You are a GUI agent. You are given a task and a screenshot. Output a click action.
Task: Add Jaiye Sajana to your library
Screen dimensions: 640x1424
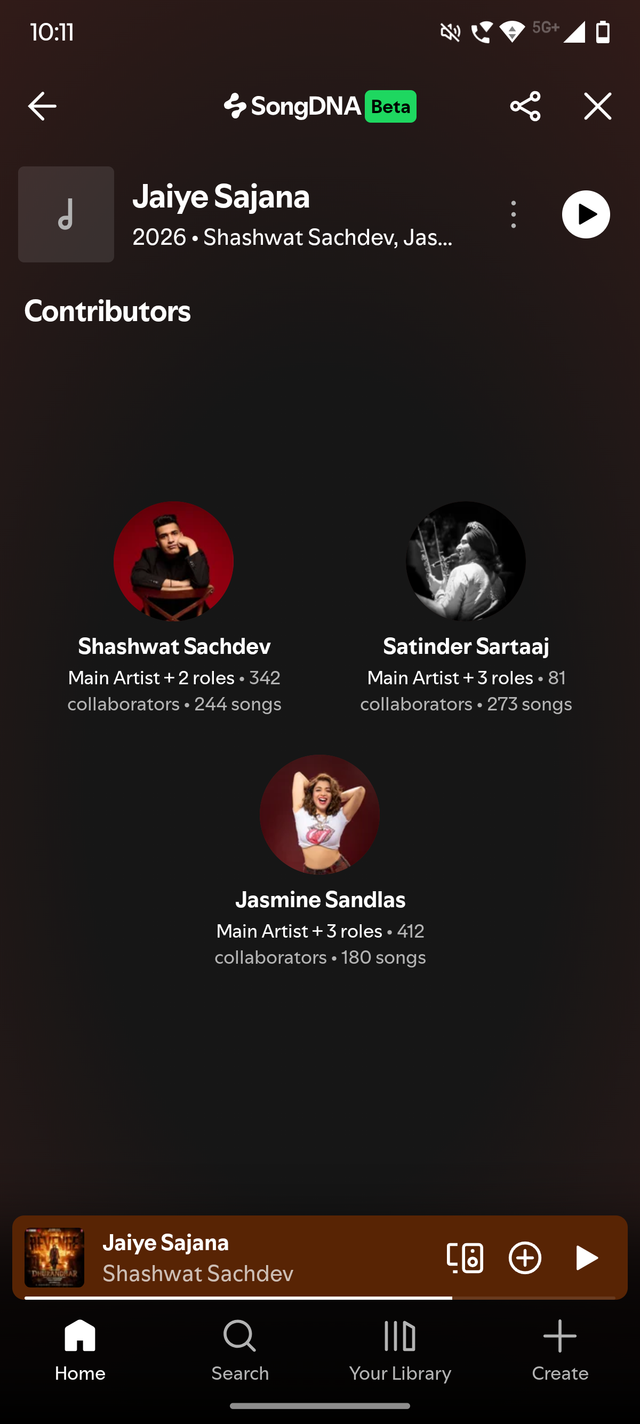525,1257
